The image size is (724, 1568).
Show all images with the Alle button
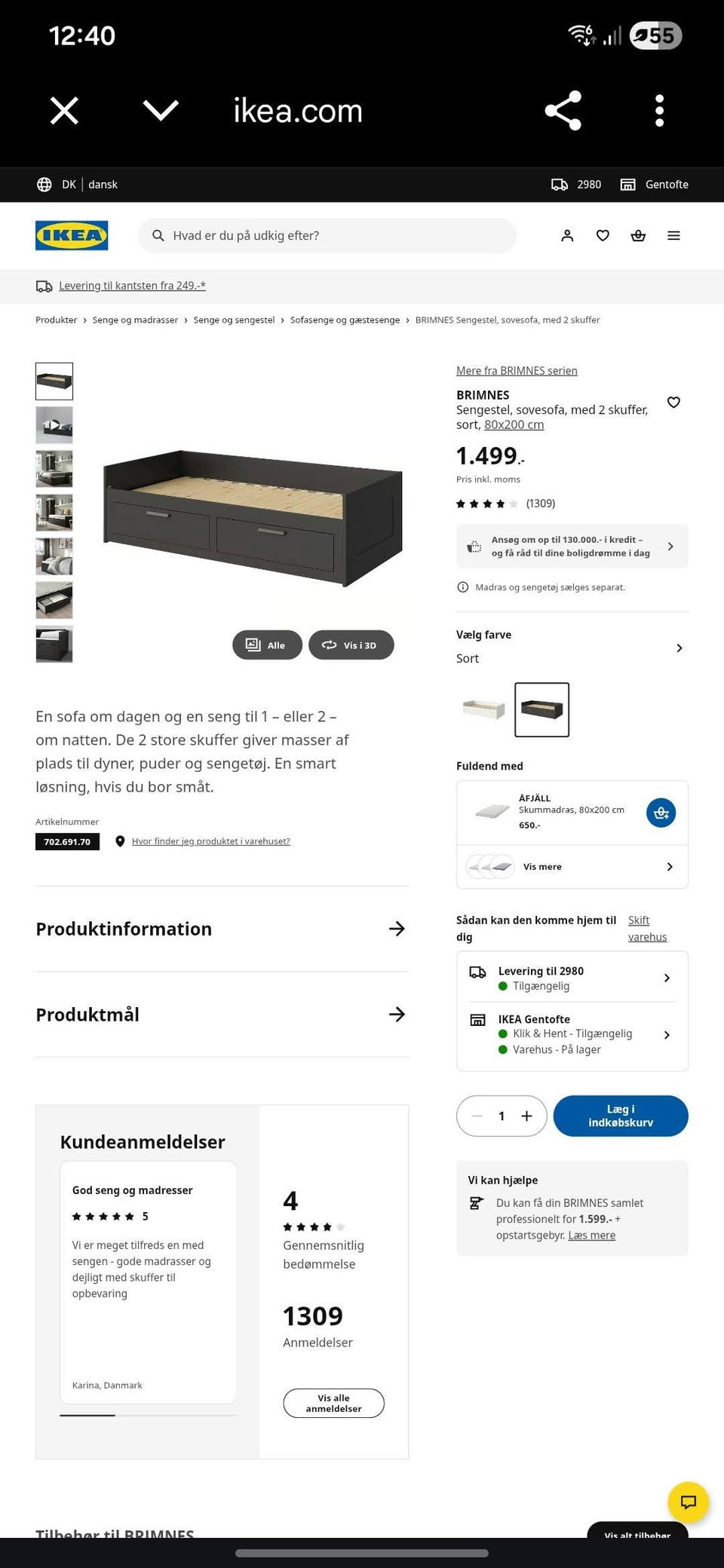click(267, 645)
